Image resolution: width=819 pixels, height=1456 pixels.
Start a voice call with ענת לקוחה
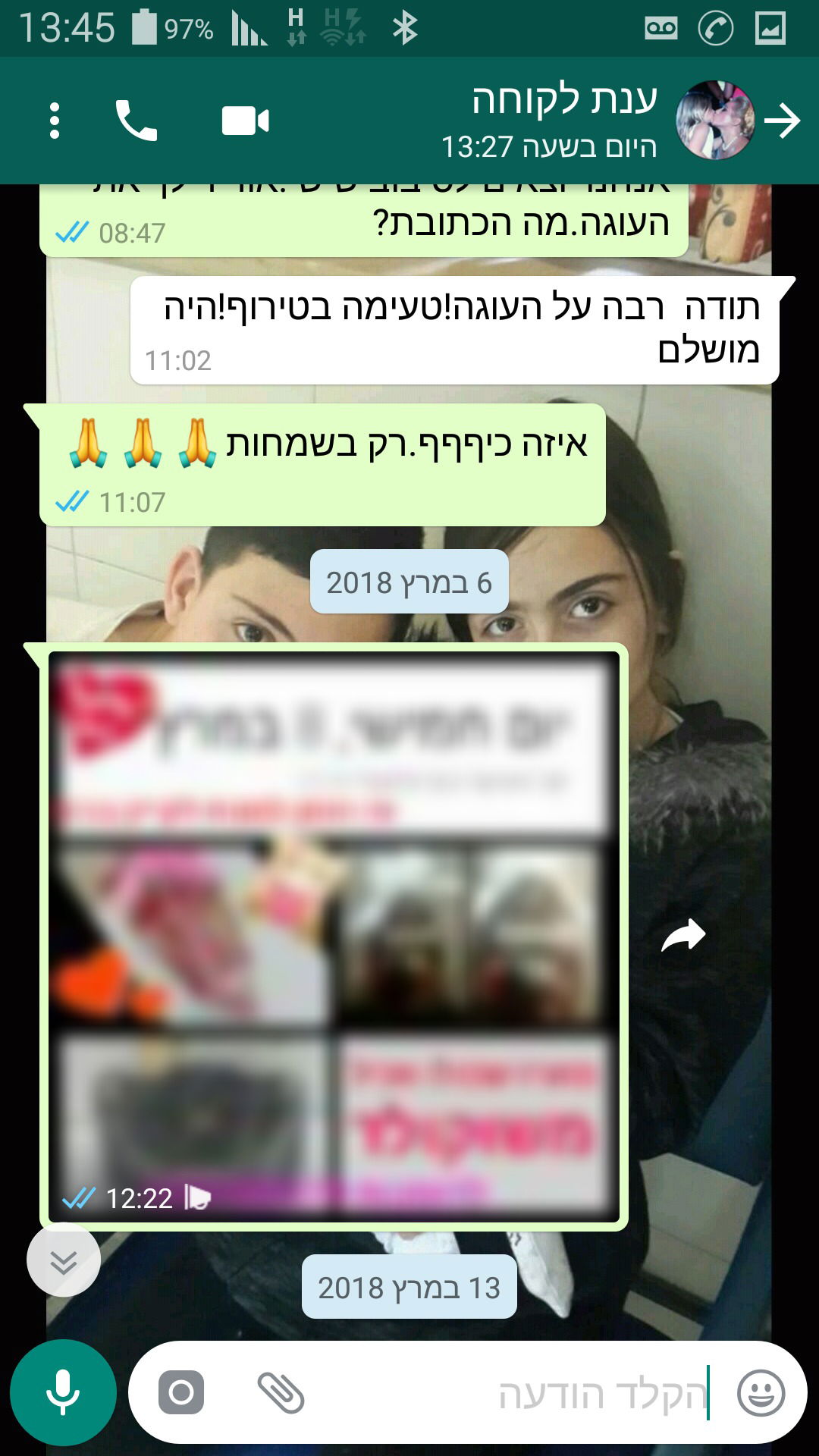click(x=136, y=121)
